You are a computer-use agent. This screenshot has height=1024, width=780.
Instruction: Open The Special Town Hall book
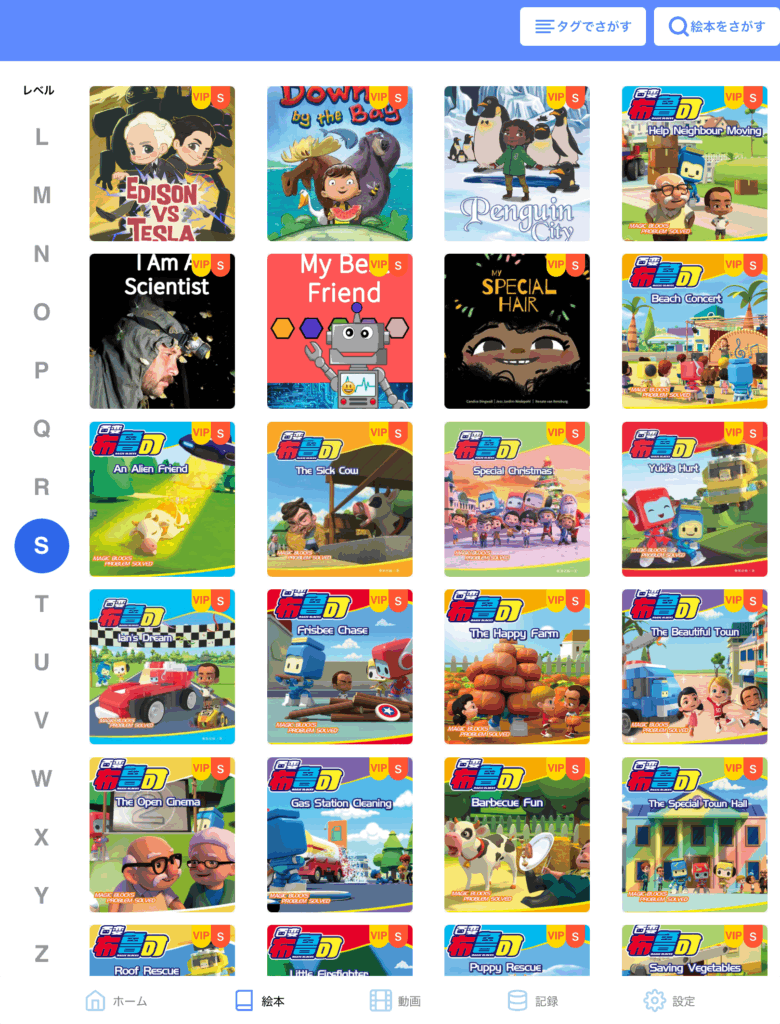tap(694, 835)
